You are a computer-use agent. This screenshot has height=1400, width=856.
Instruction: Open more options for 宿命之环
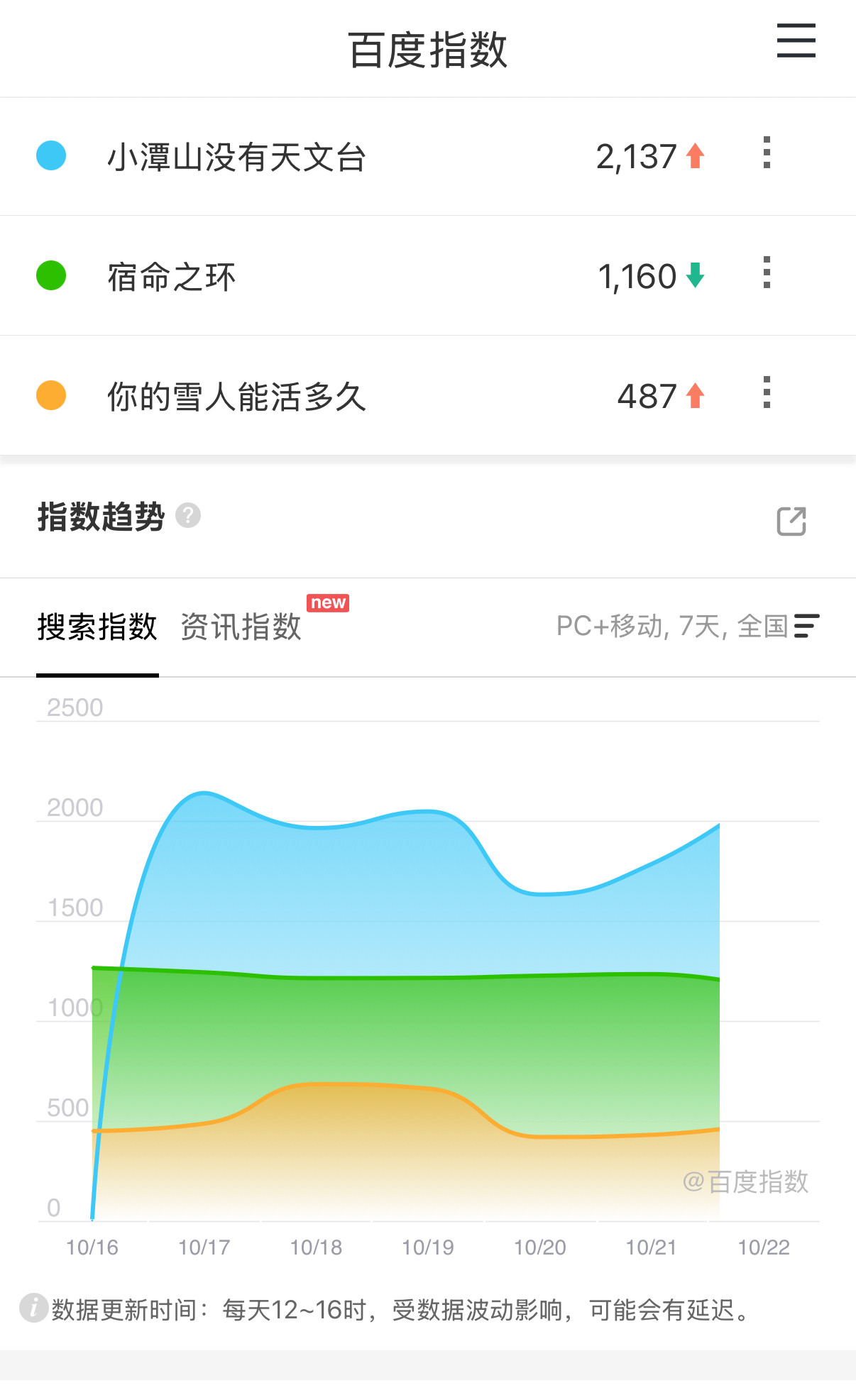pyautogui.click(x=767, y=272)
